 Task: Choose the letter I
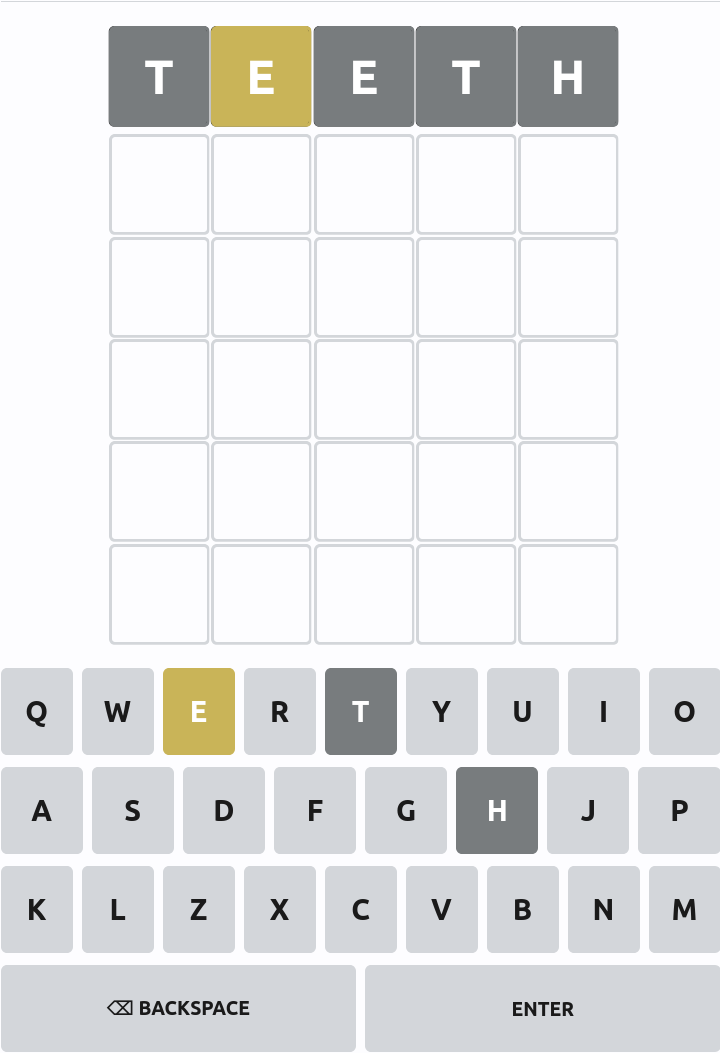604,711
